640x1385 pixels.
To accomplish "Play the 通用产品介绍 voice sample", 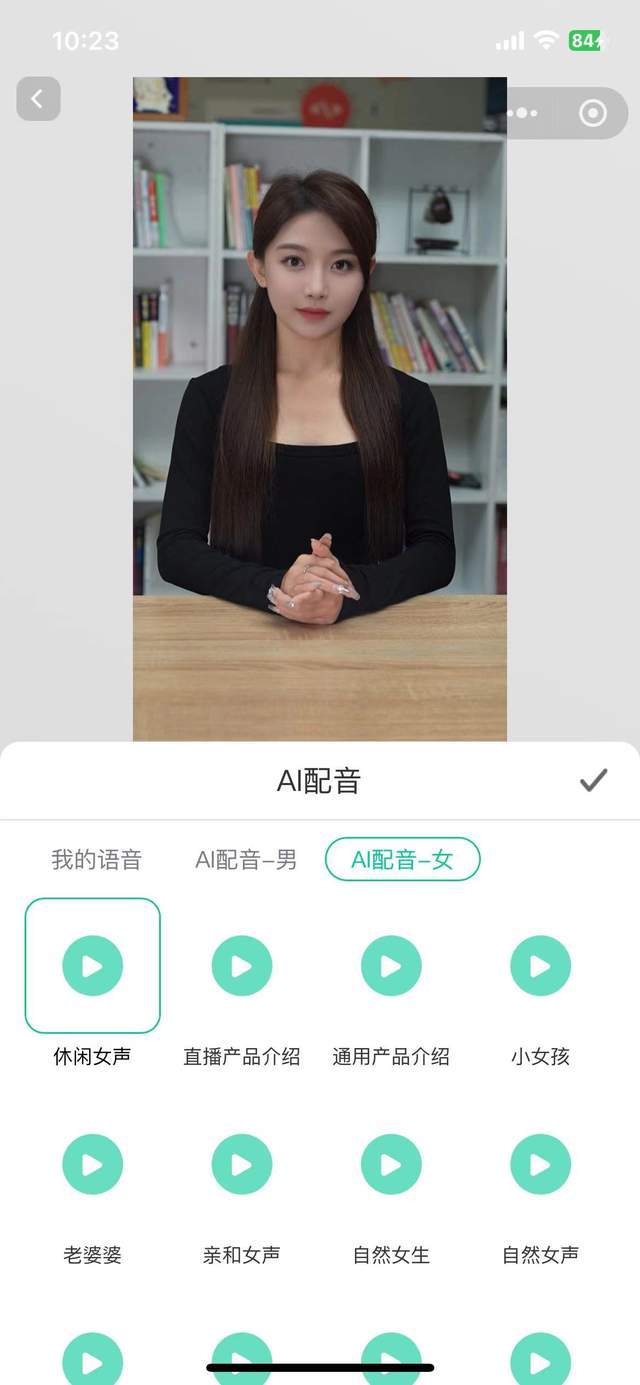I will pyautogui.click(x=391, y=966).
